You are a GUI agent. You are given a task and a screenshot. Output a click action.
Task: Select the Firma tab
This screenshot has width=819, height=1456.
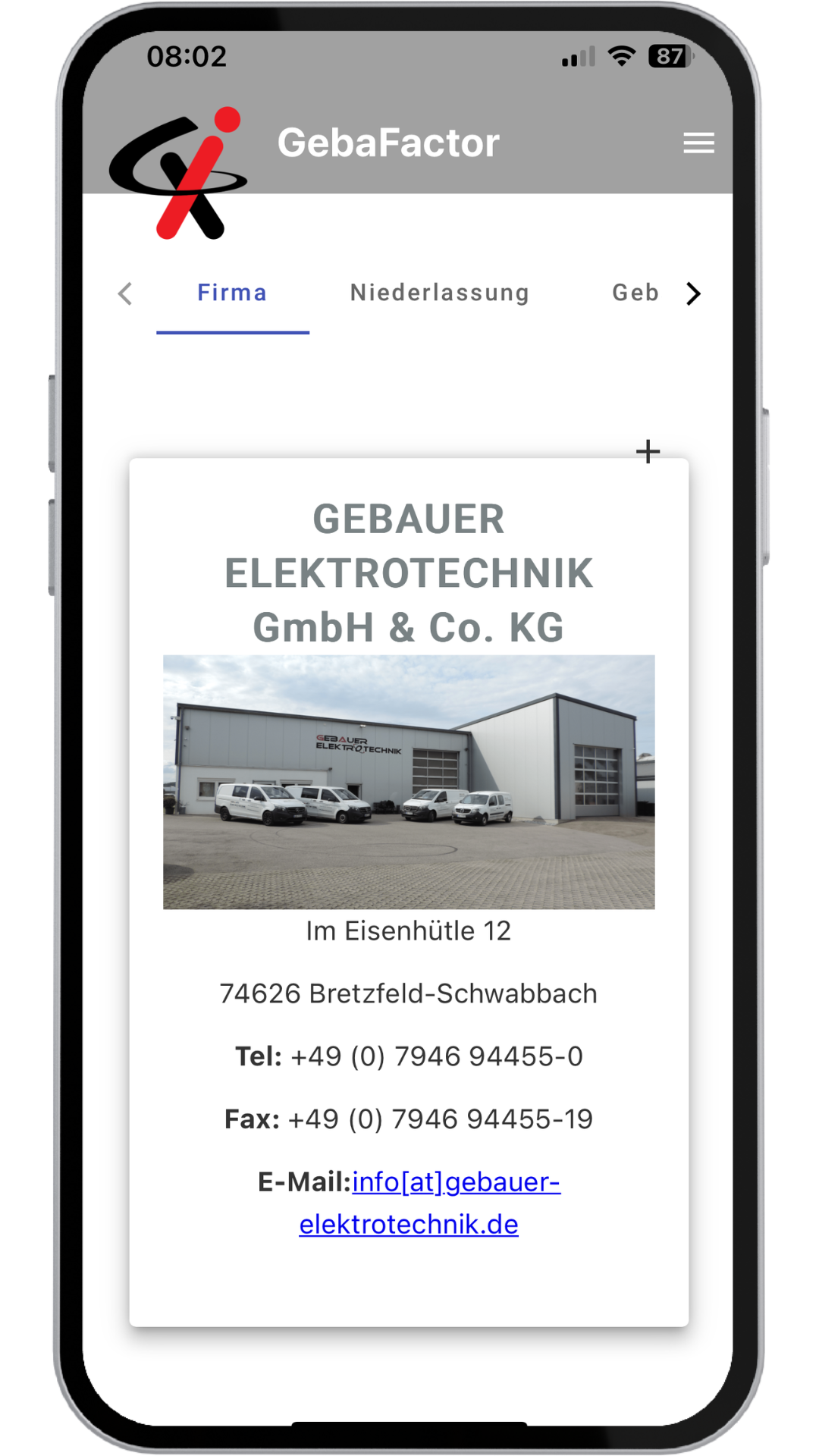click(x=232, y=293)
